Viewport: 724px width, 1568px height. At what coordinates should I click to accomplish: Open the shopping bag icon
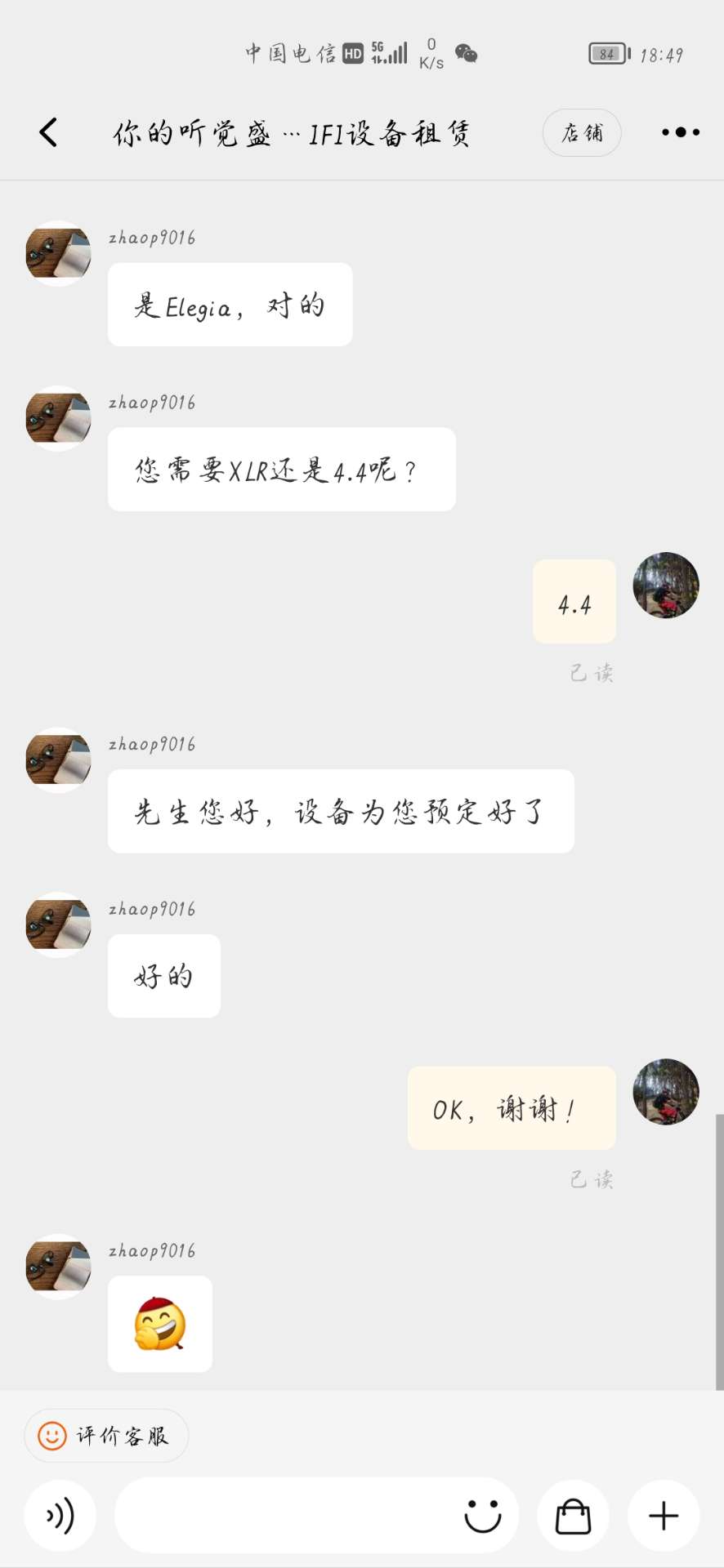(573, 1516)
